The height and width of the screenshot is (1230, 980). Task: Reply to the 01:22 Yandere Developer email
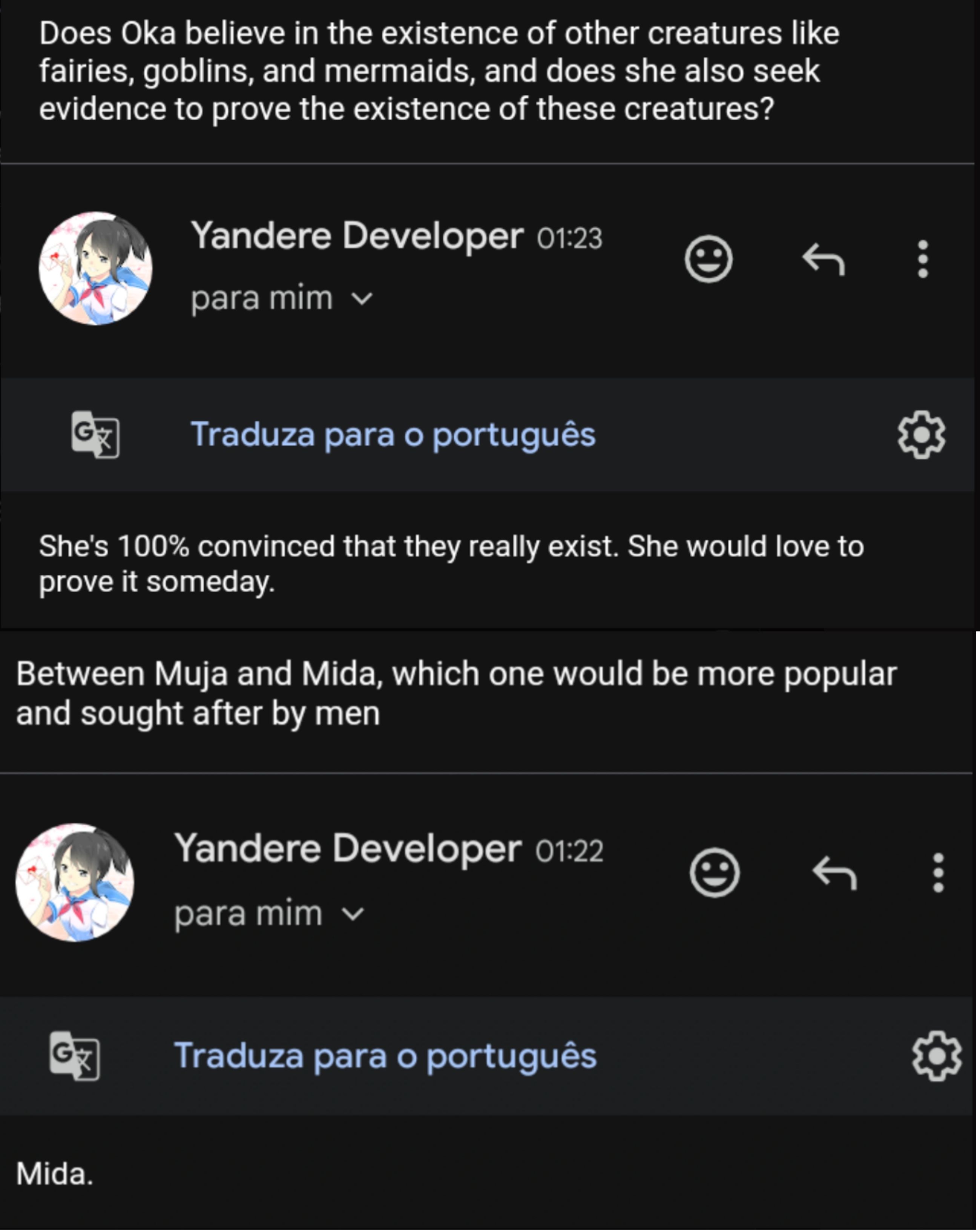point(834,873)
